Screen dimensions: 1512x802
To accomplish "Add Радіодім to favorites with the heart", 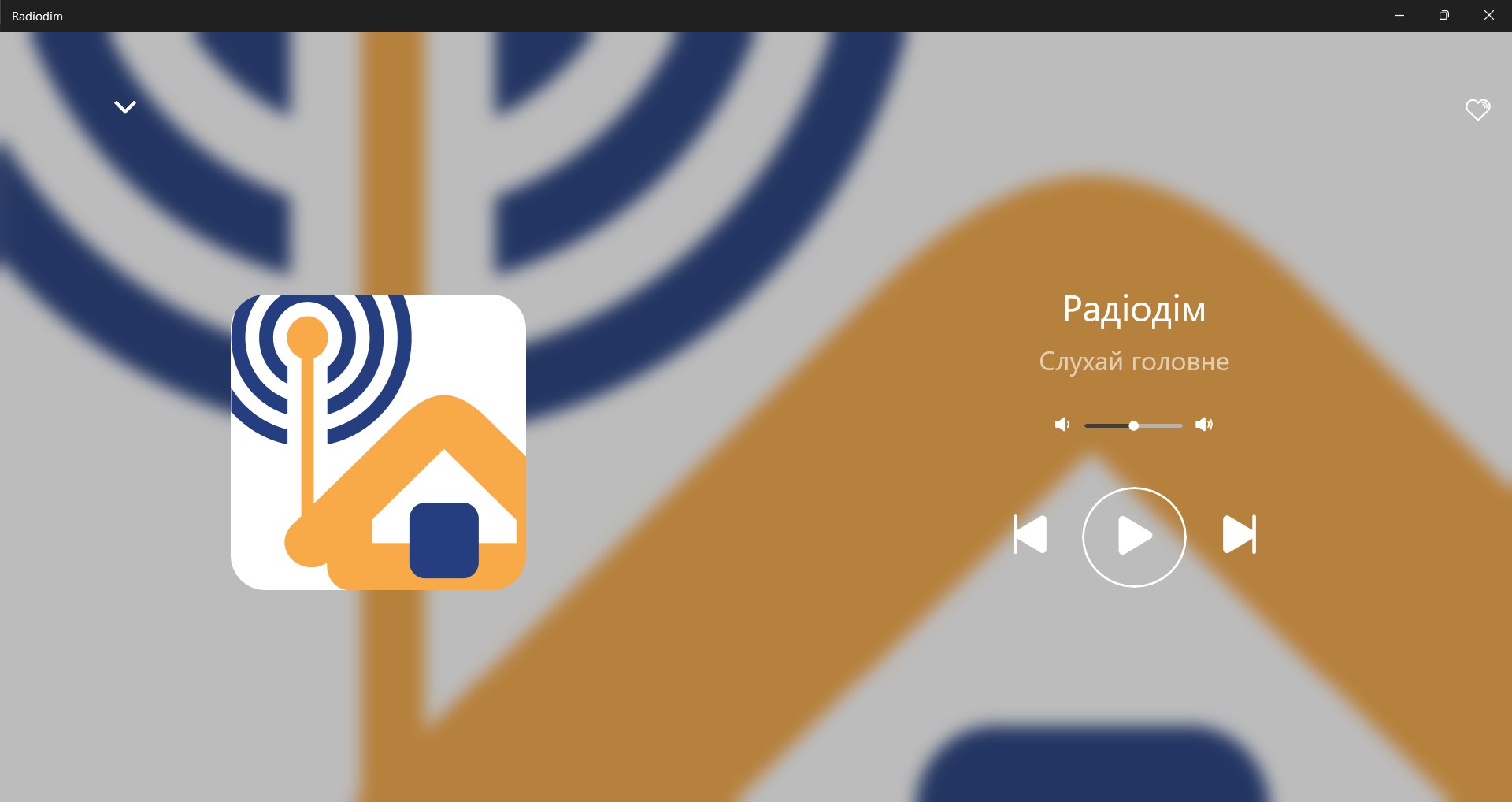I will [x=1477, y=110].
